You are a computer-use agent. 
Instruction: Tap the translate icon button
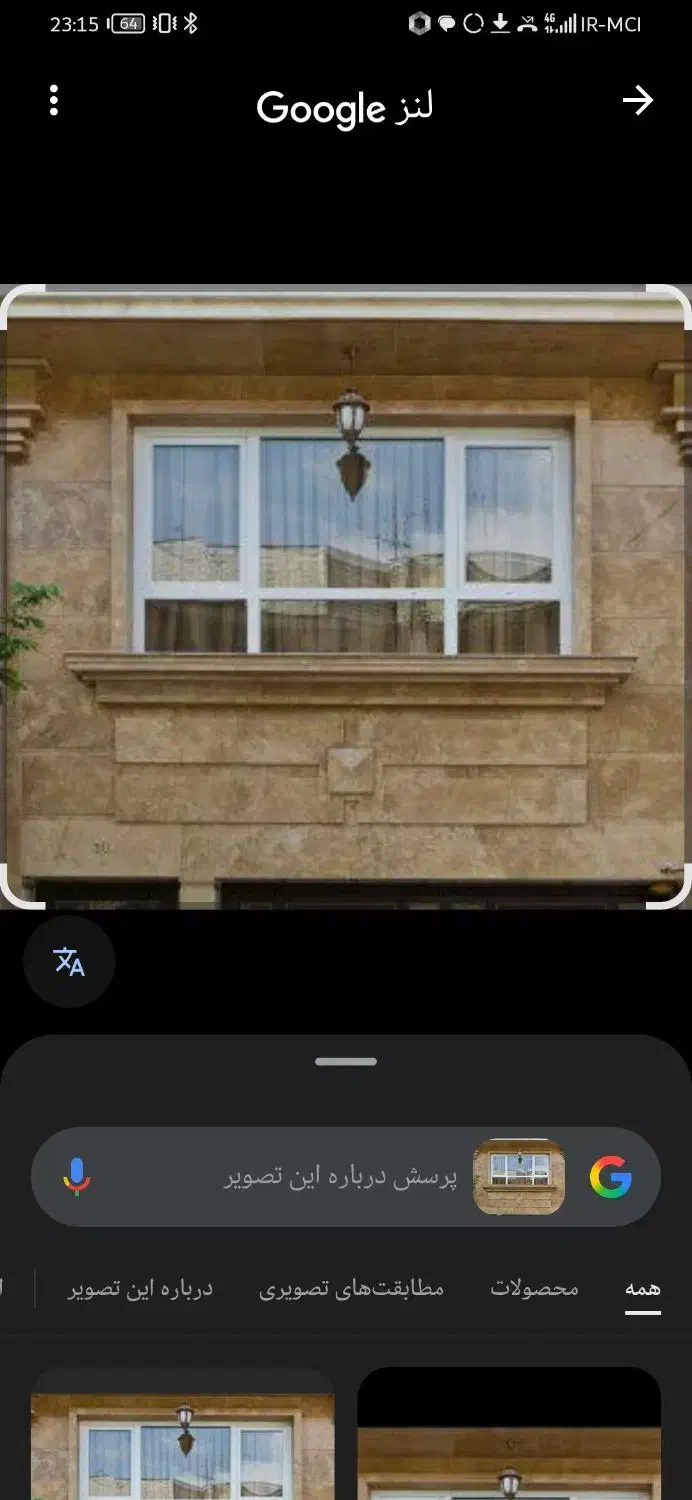[x=69, y=962]
